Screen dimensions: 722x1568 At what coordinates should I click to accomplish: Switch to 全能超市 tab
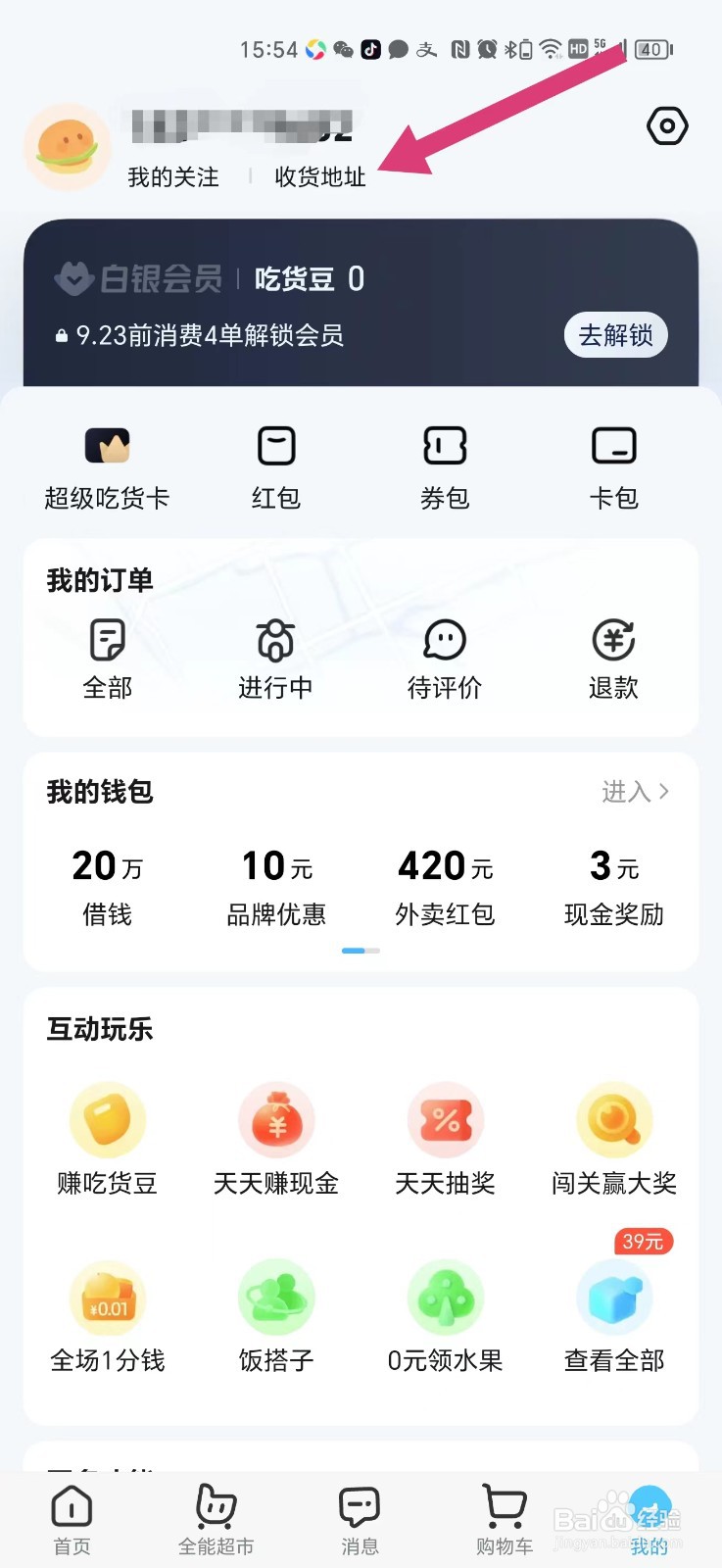pos(217,1520)
